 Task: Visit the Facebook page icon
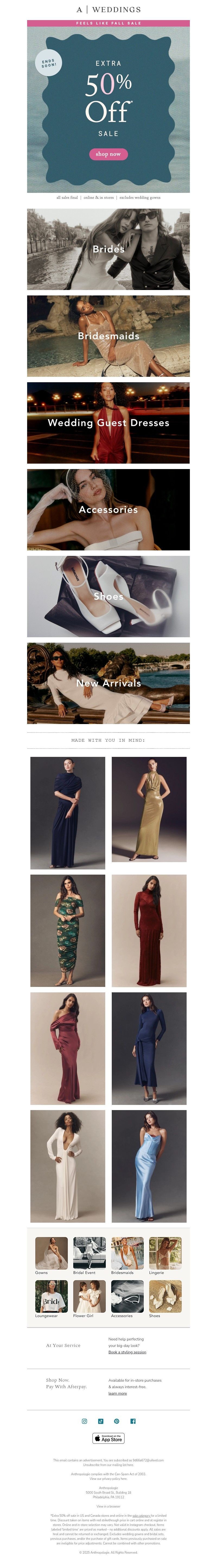click(133, 1421)
